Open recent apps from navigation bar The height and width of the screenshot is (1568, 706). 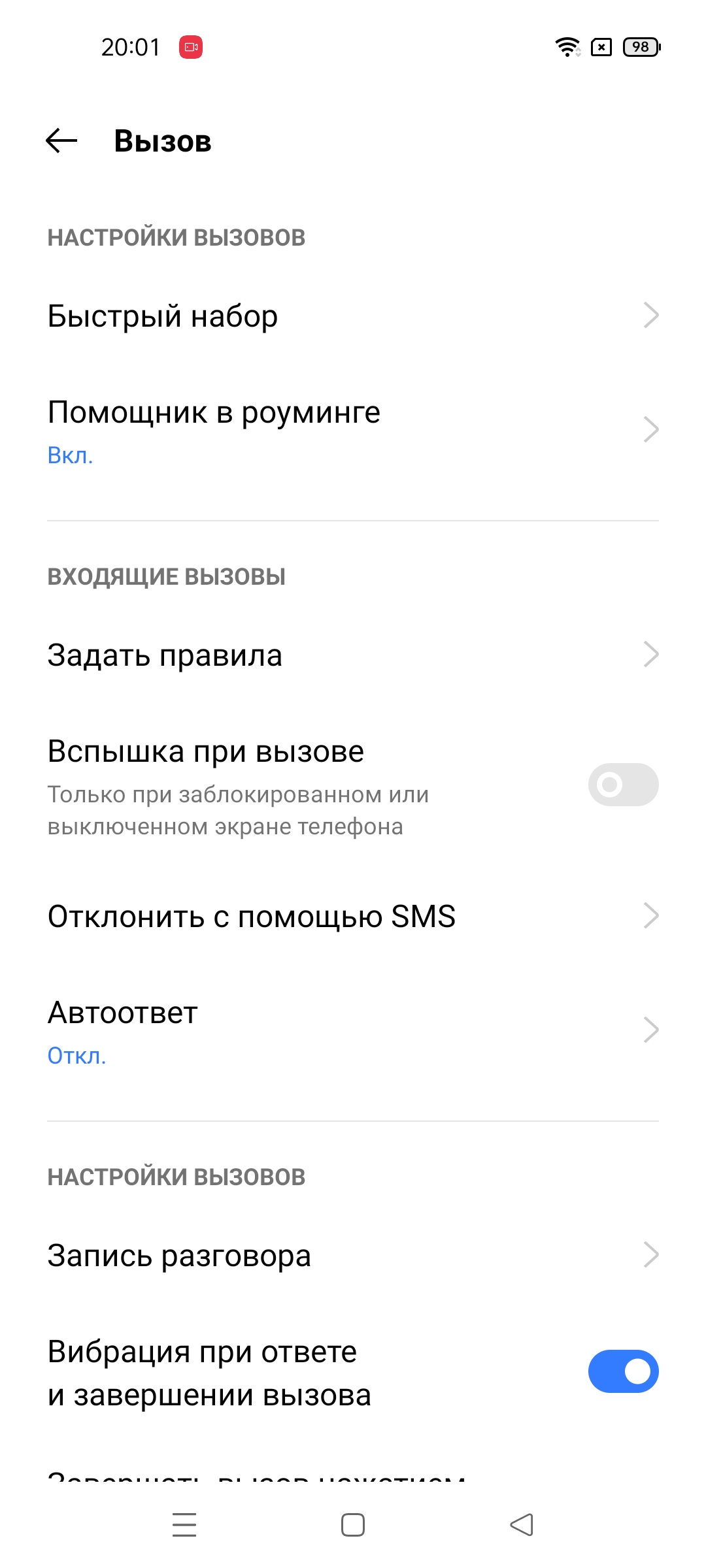tap(184, 1525)
